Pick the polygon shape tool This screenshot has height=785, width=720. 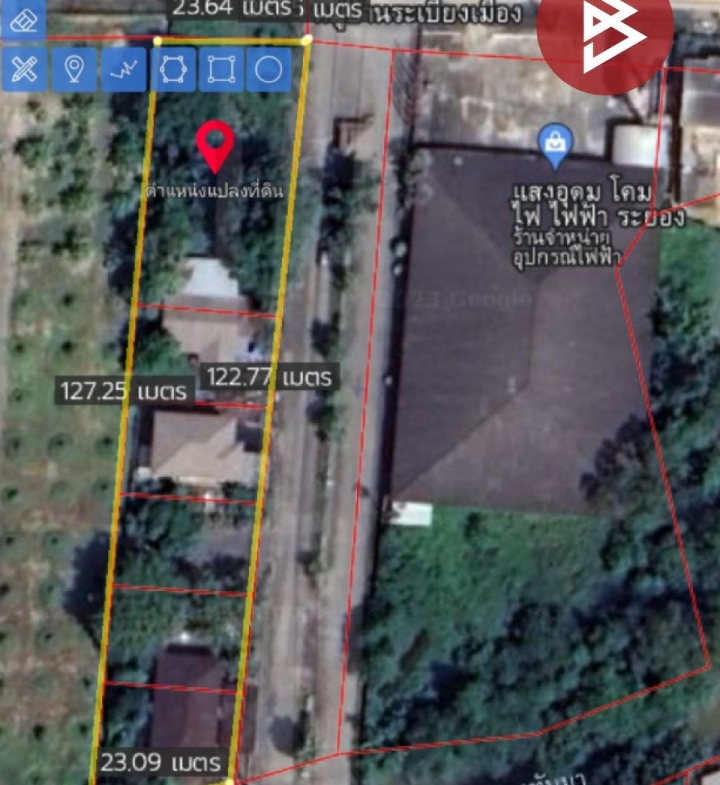point(173,69)
